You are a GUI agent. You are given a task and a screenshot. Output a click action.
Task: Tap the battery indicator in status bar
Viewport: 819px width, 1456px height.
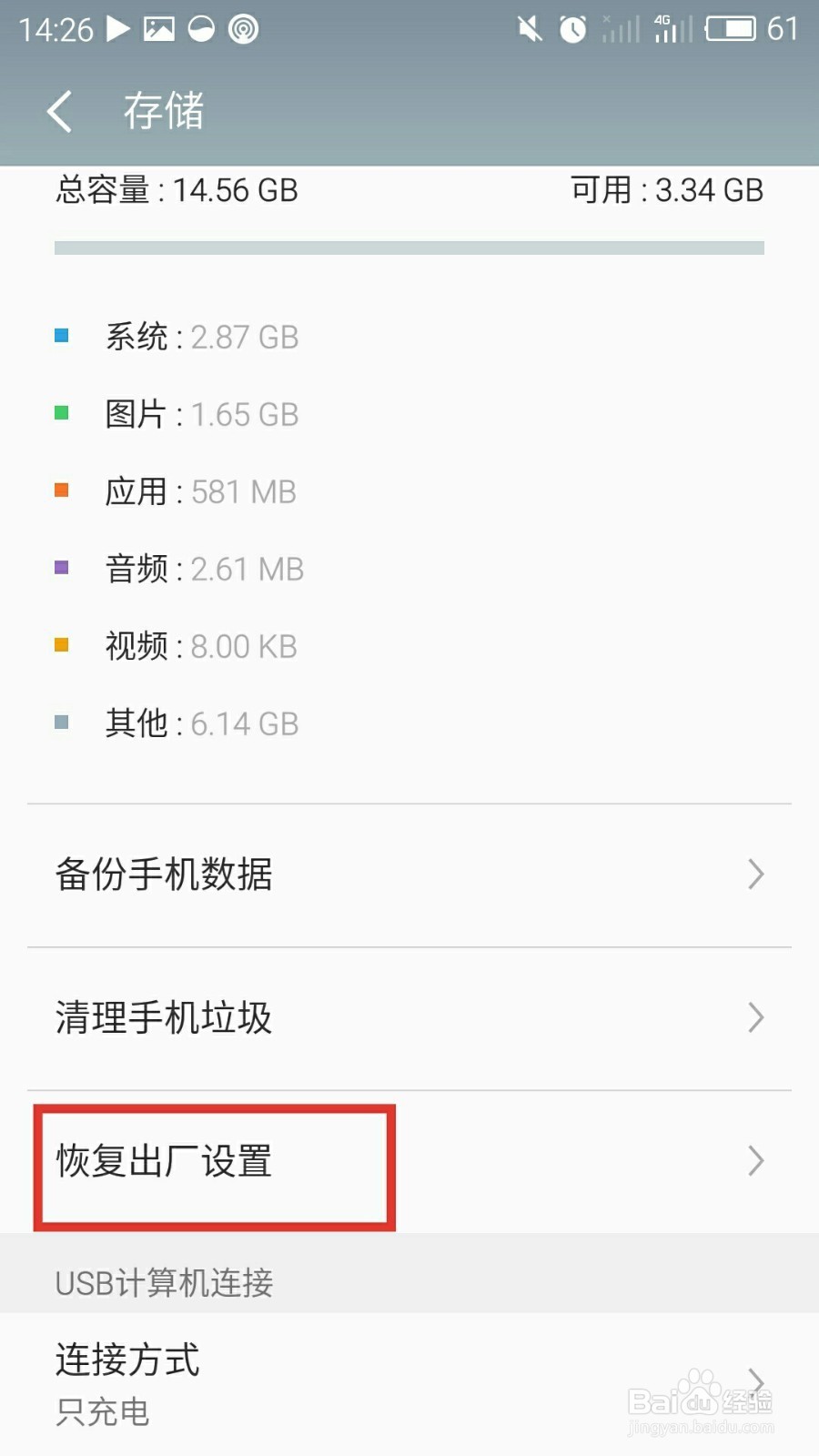pyautogui.click(x=732, y=29)
